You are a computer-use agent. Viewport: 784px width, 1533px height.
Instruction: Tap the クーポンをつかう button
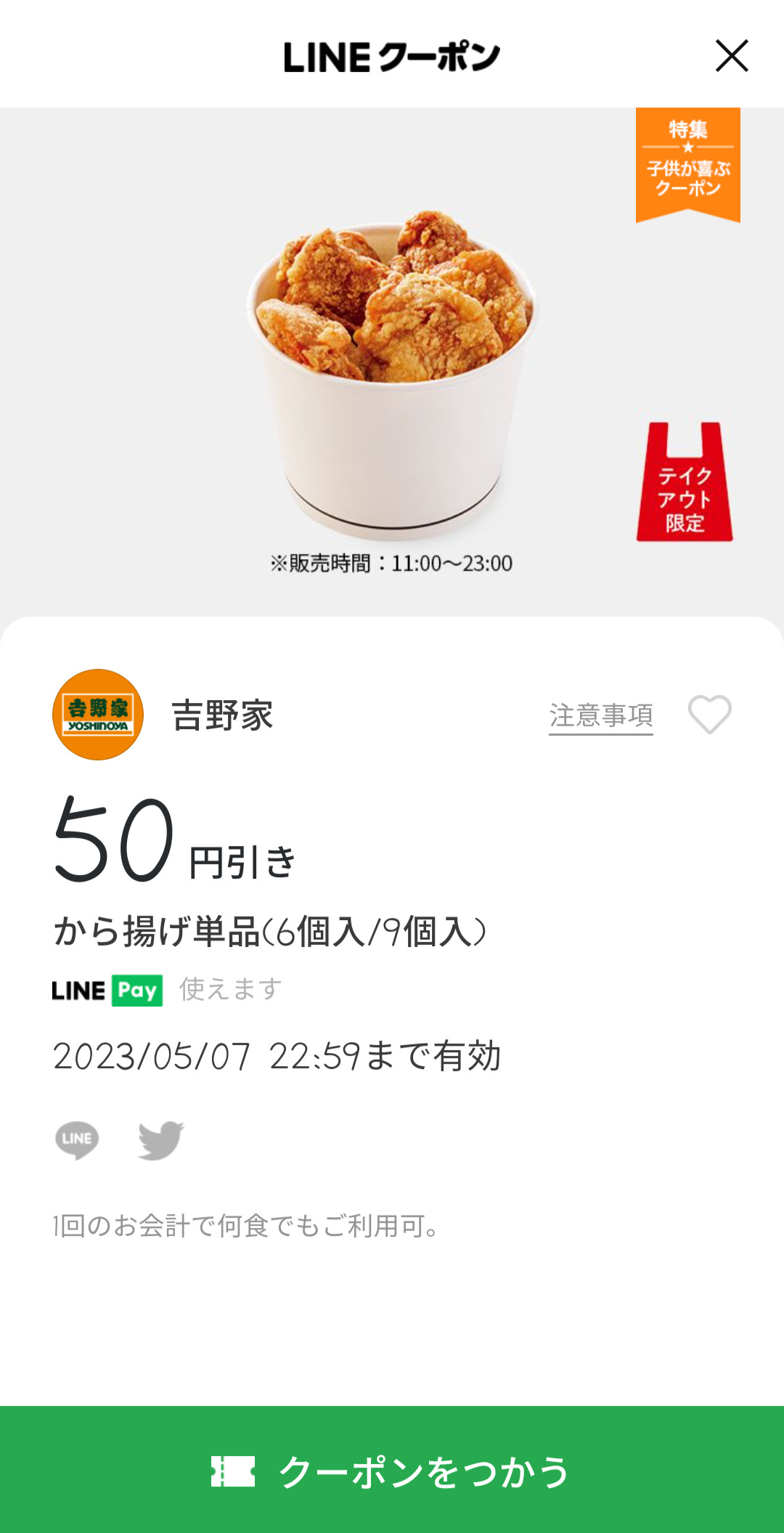click(x=392, y=1471)
